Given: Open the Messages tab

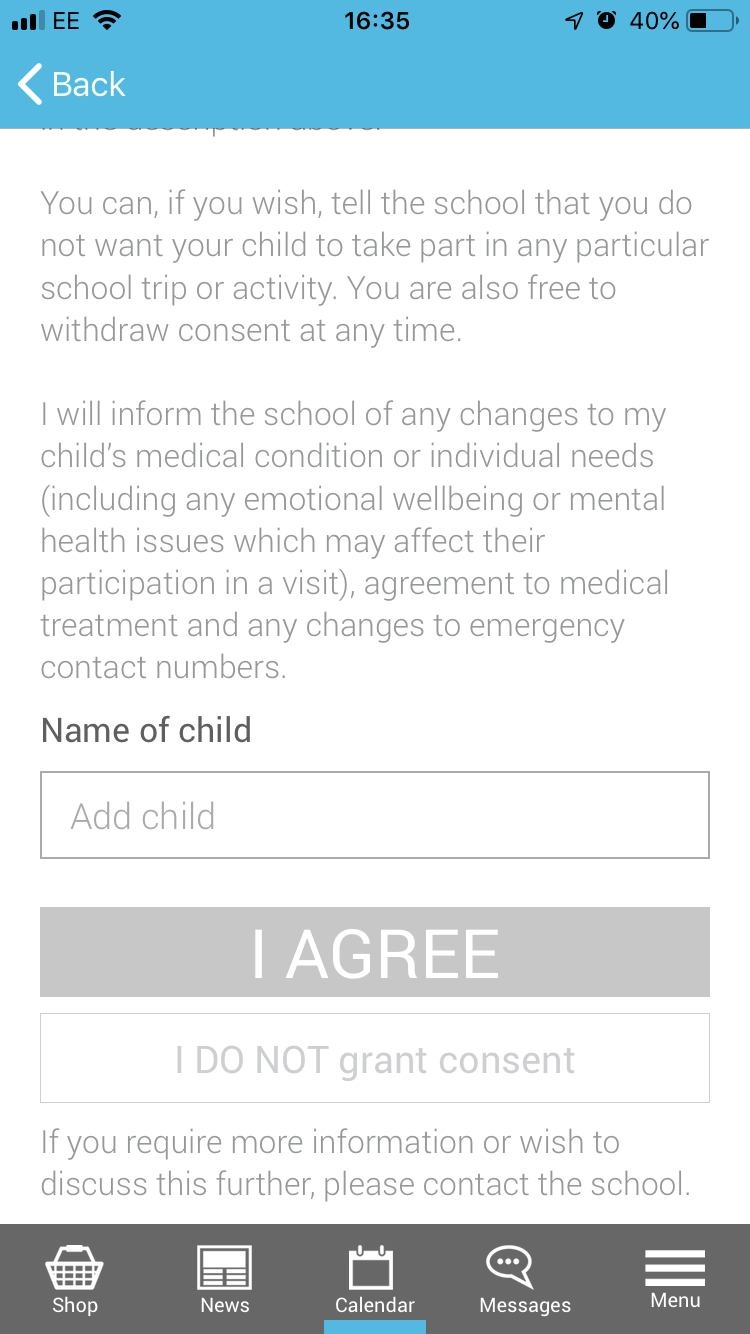Looking at the screenshot, I should click(525, 1280).
